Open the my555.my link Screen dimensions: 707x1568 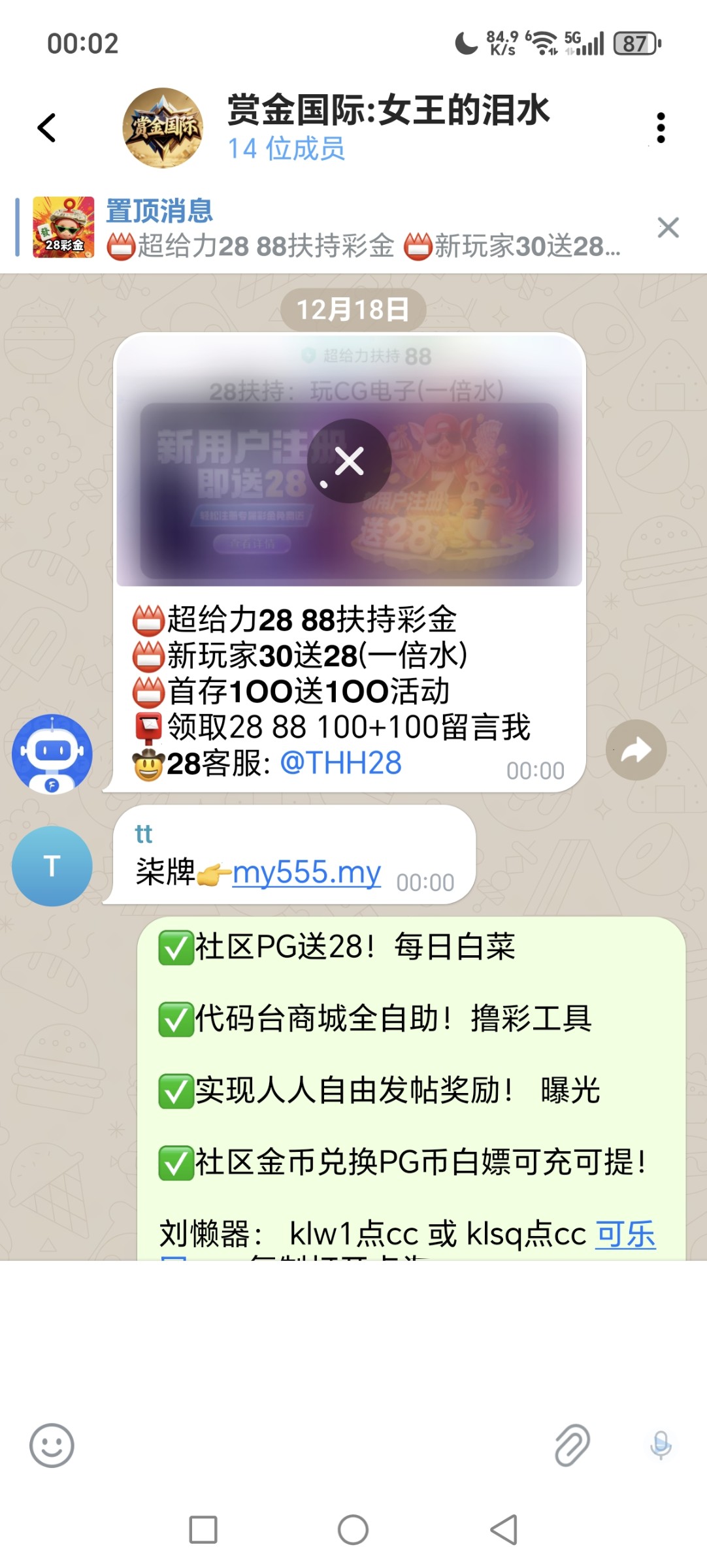tap(306, 874)
